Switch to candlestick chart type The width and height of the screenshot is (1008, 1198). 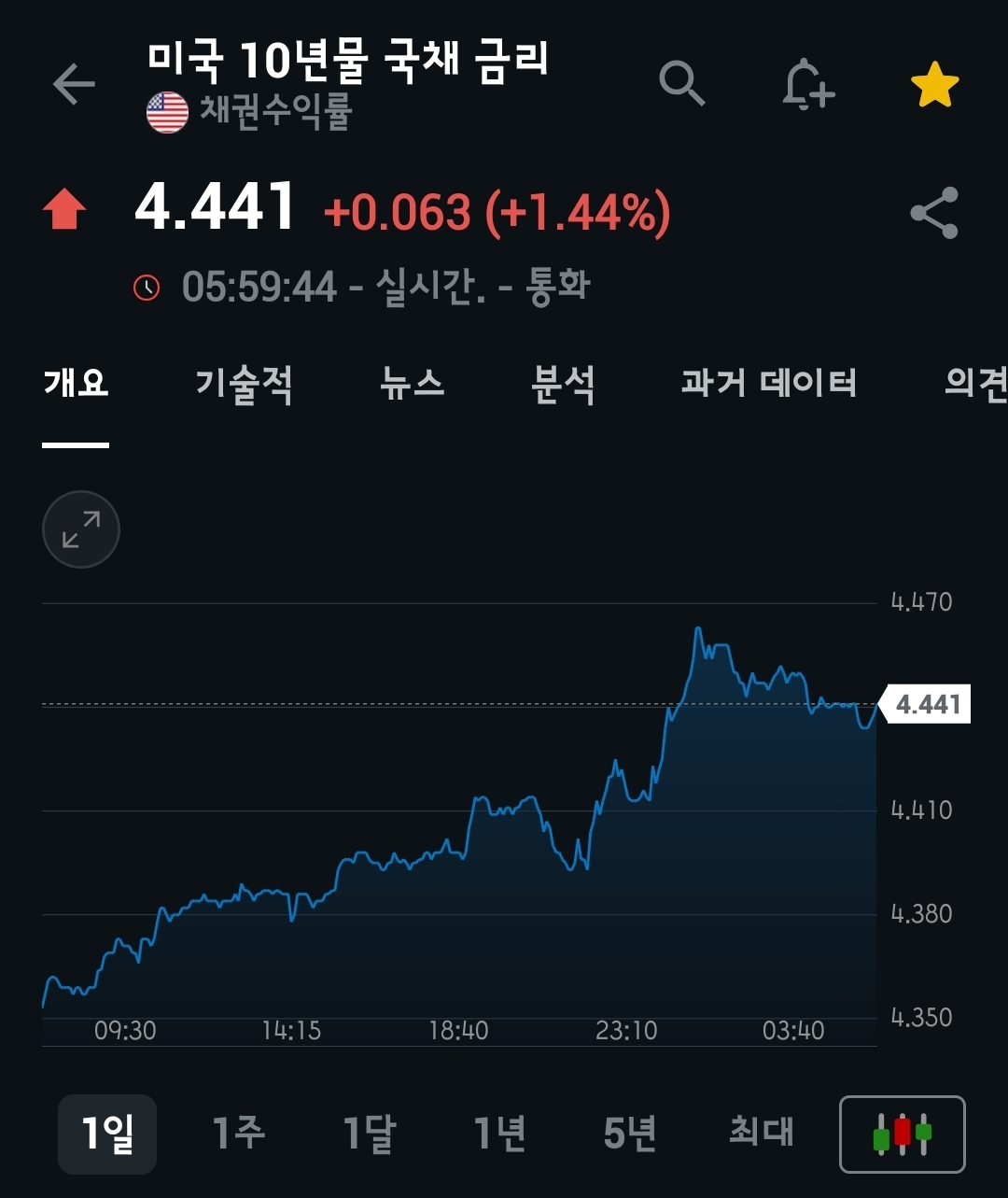pos(903,1134)
